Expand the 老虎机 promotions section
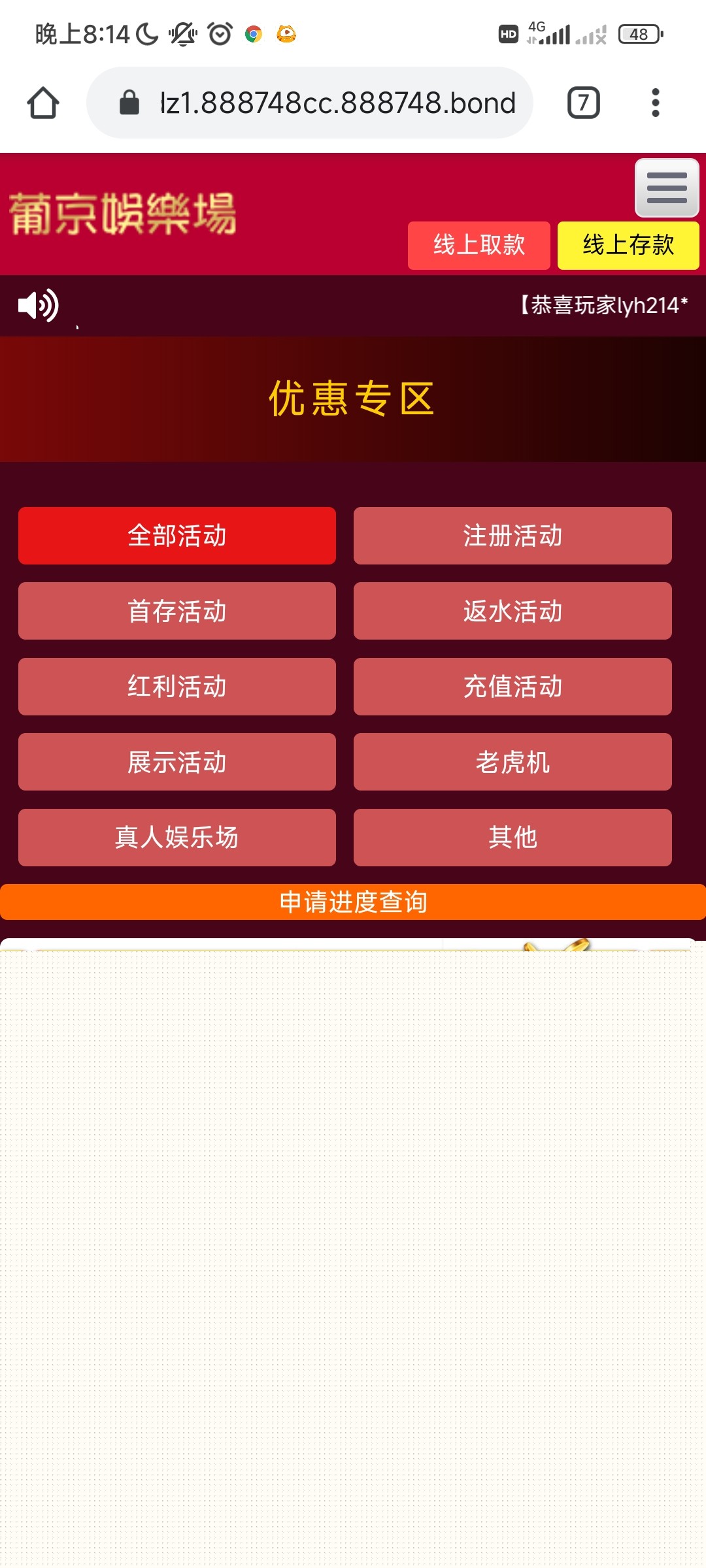Viewport: 706px width, 1568px height. (x=512, y=762)
